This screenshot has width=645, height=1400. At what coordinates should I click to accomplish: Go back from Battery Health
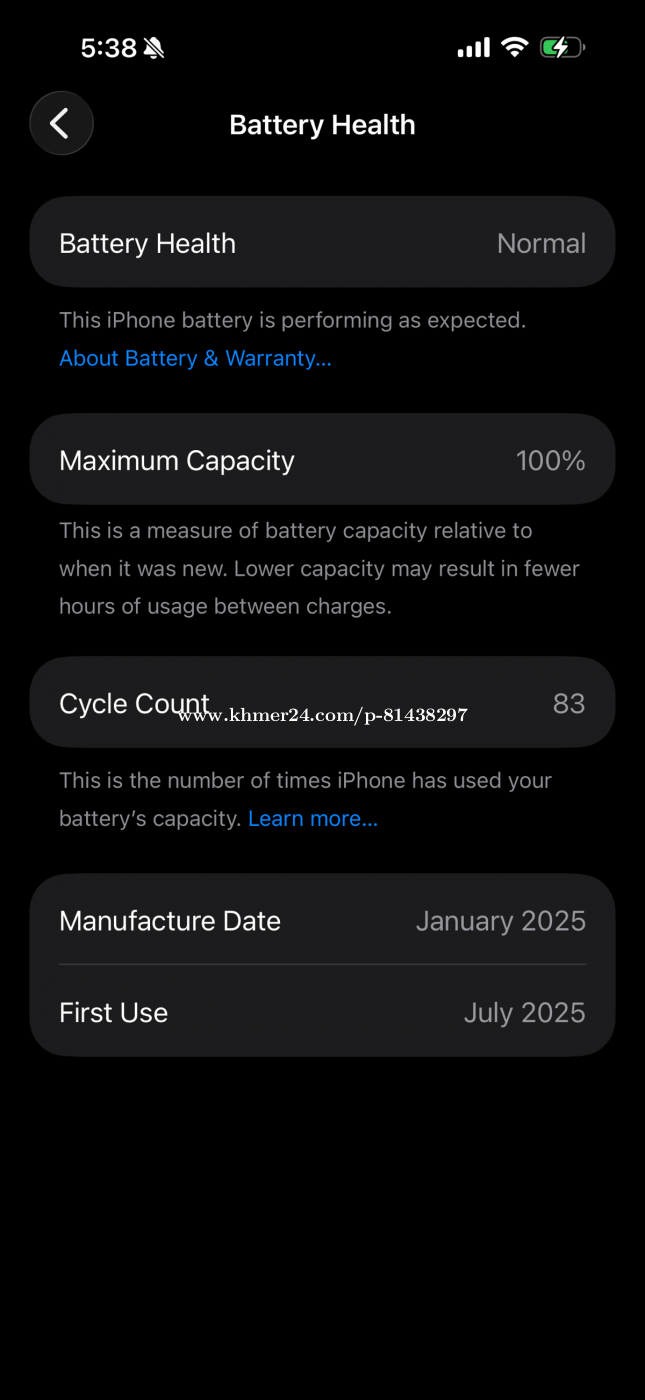(61, 124)
